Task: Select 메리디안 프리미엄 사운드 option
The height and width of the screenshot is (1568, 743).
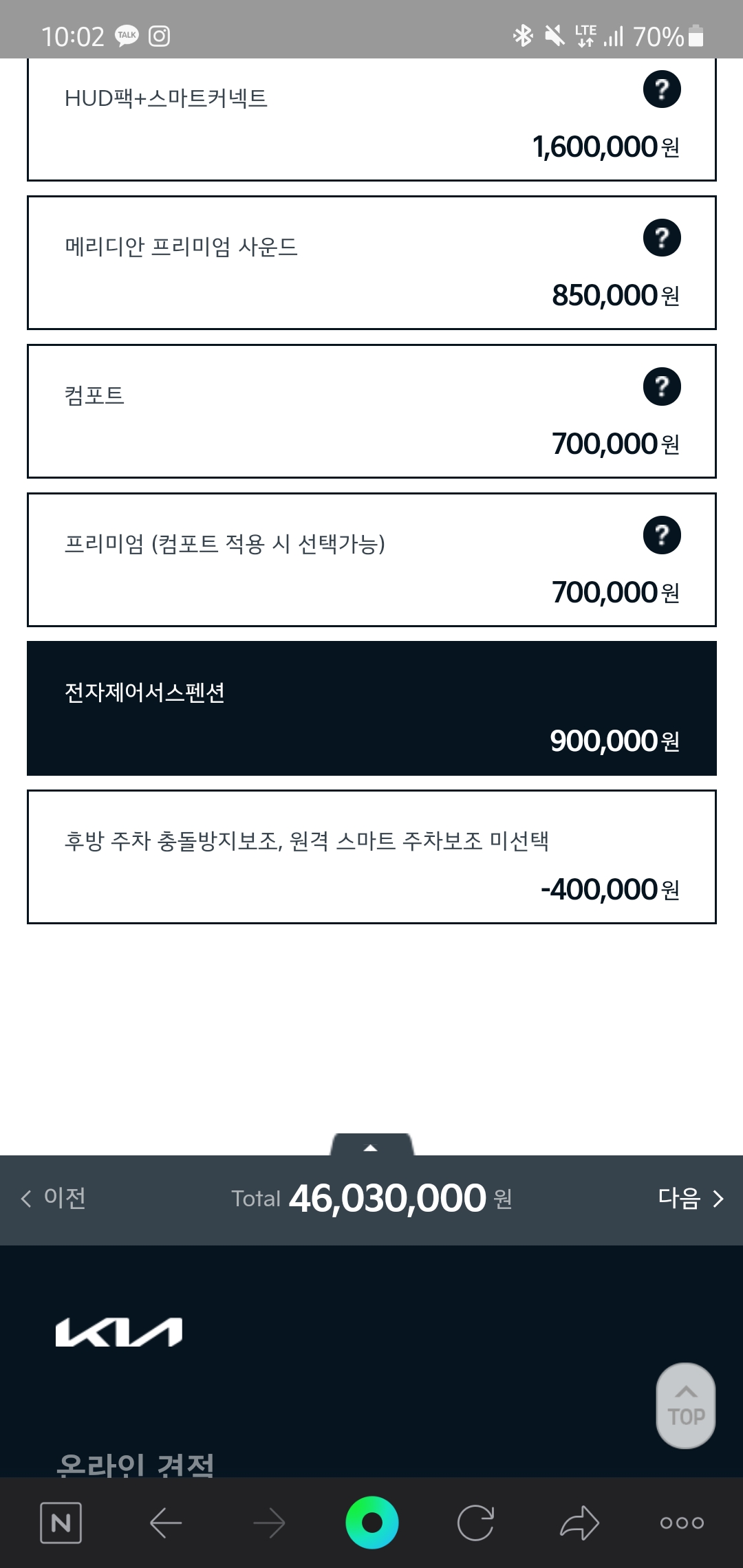Action: click(x=371, y=263)
